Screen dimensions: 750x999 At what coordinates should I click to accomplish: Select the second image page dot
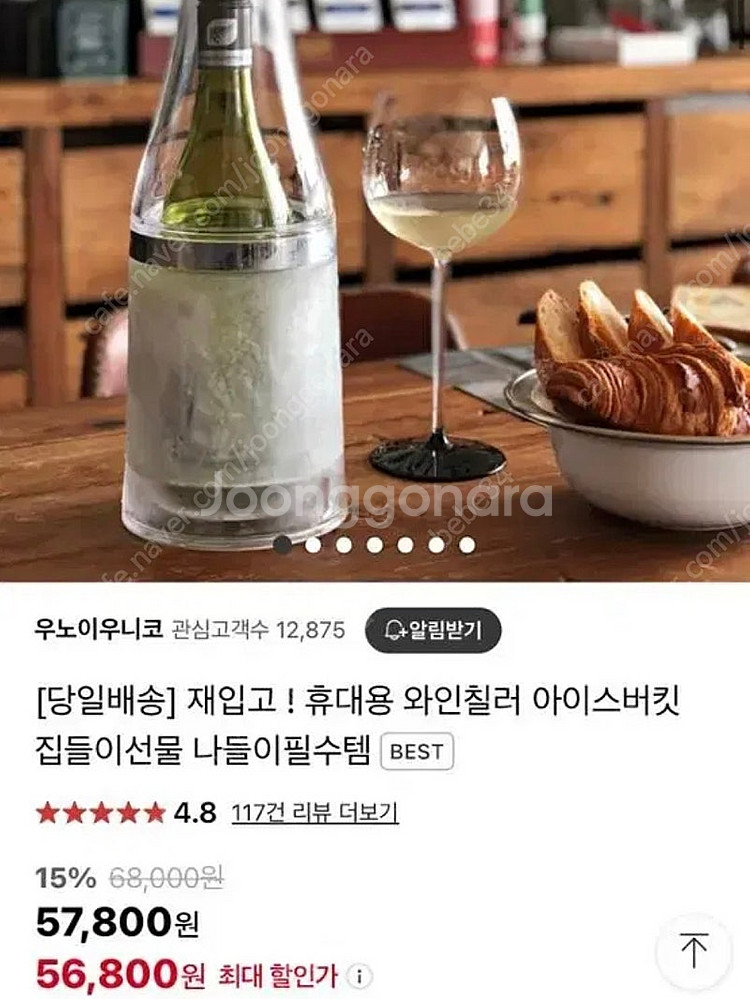click(x=313, y=545)
